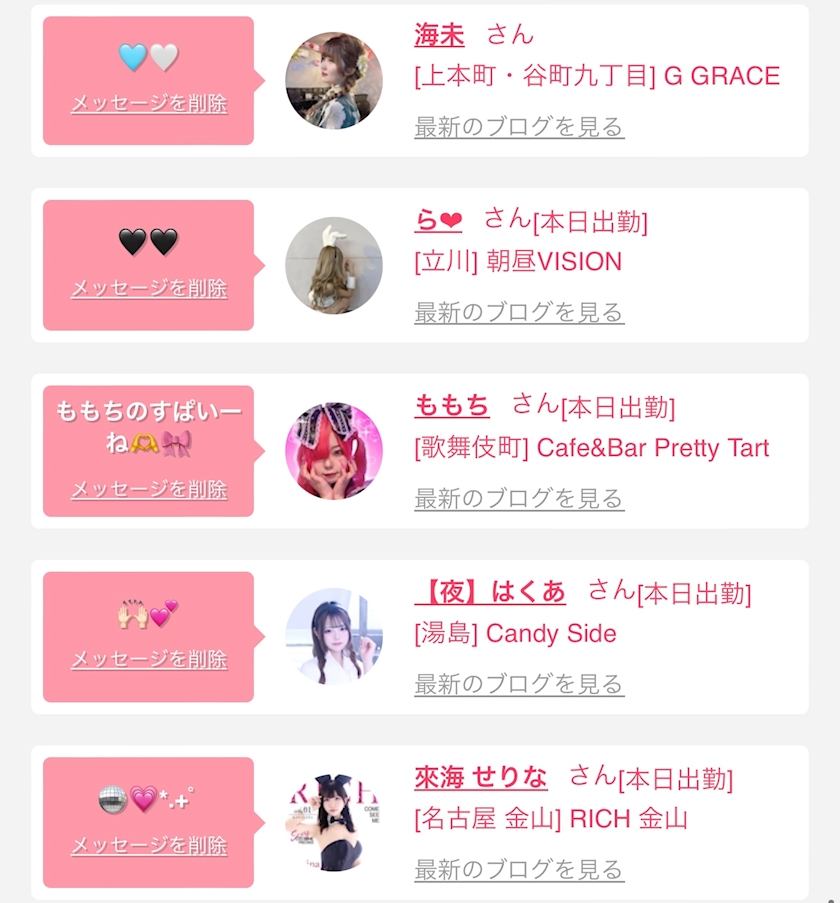Open the profile link for ら❤
The height and width of the screenshot is (903, 840).
coord(438,220)
